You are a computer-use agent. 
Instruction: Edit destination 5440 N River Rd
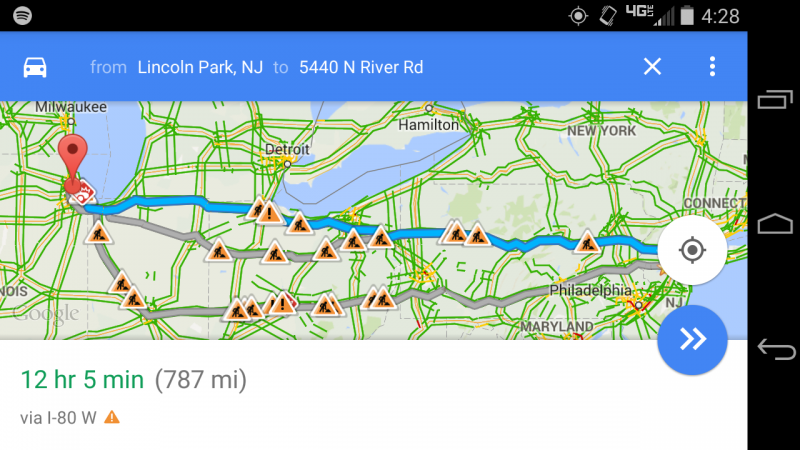361,67
